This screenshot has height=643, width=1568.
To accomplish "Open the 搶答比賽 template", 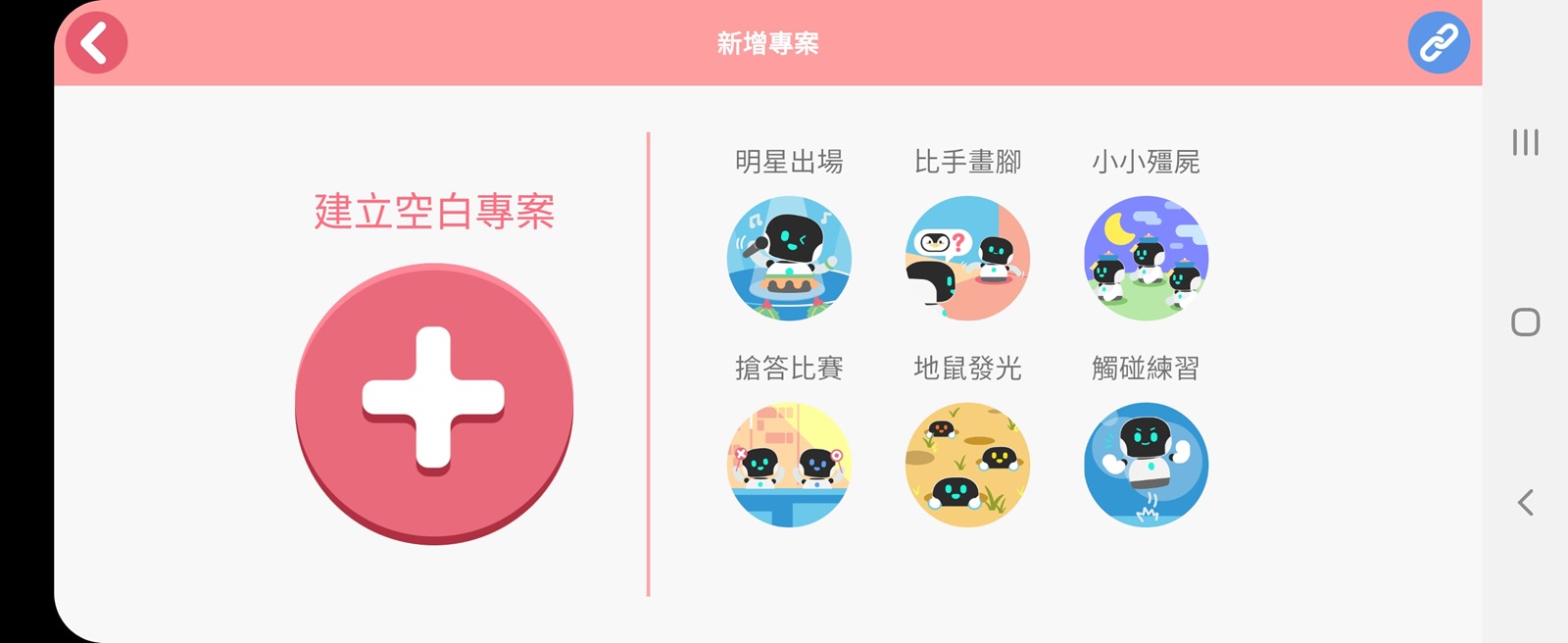I will click(789, 465).
